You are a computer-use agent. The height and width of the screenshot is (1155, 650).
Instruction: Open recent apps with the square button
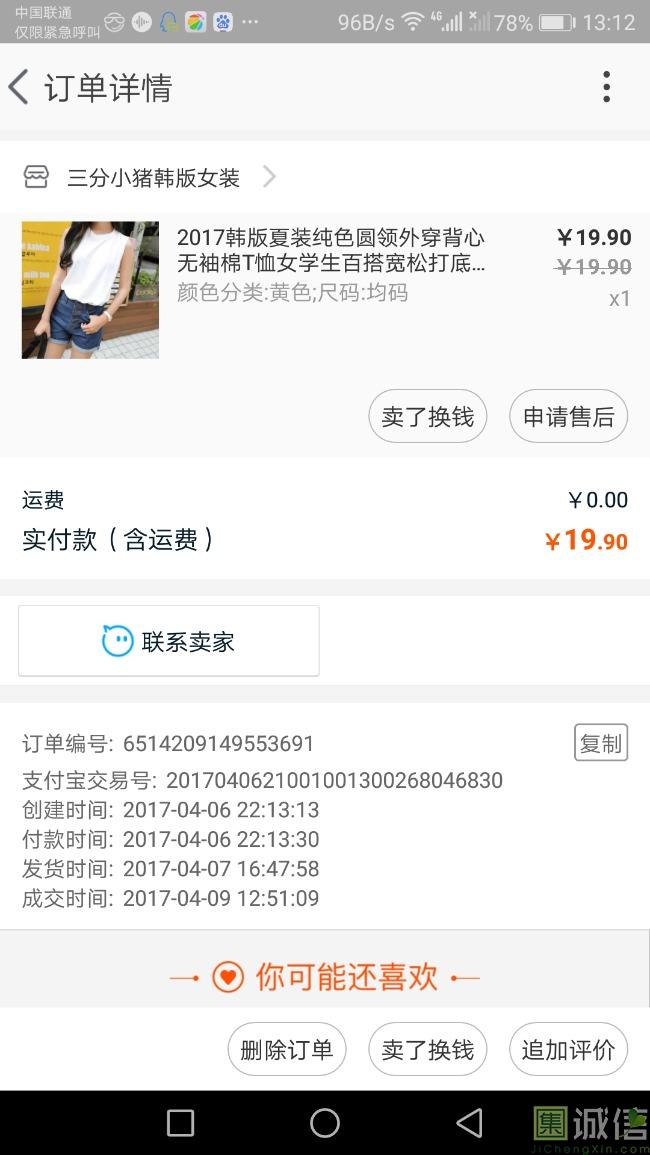pos(180,1123)
